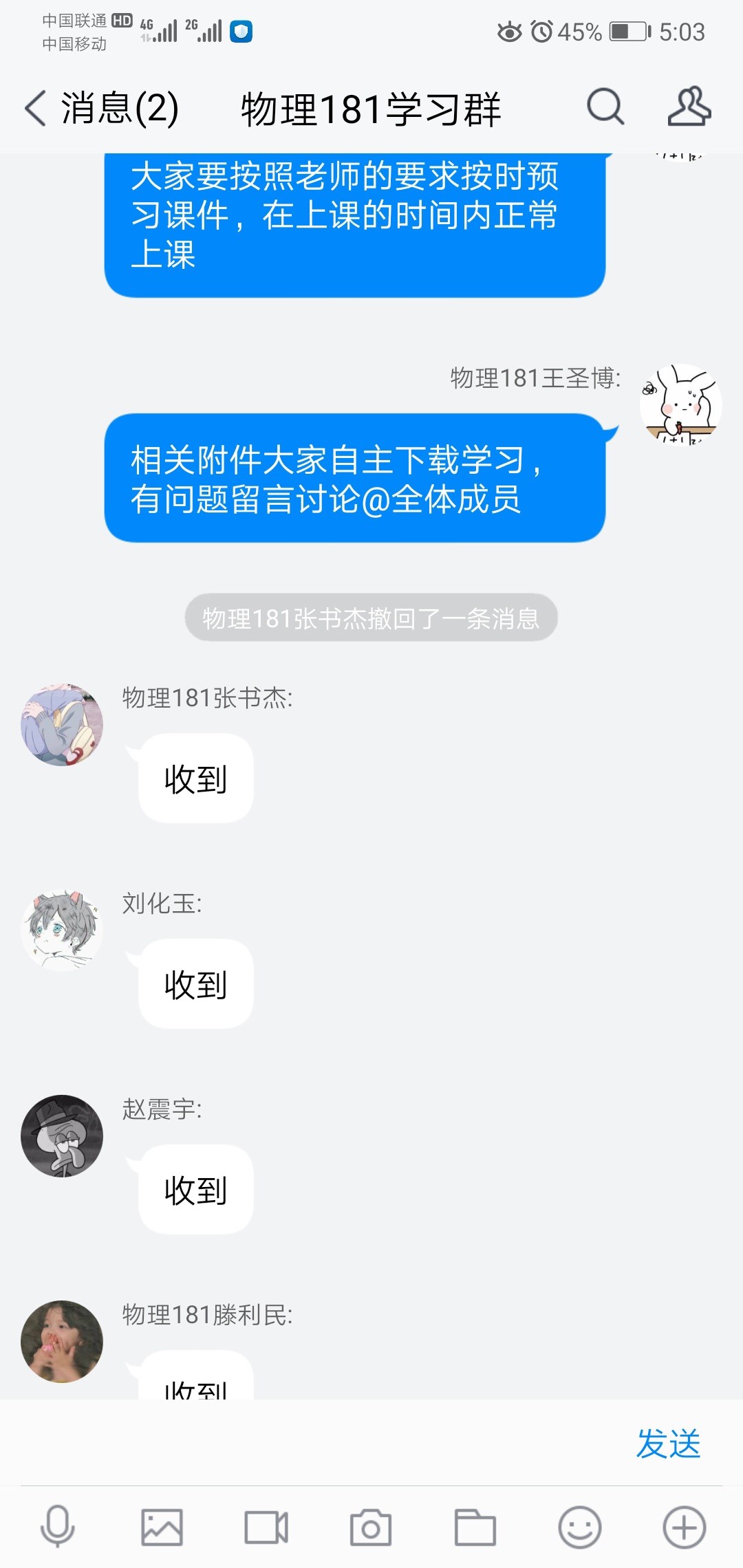Expand more options with plus icon

pos(684,1528)
